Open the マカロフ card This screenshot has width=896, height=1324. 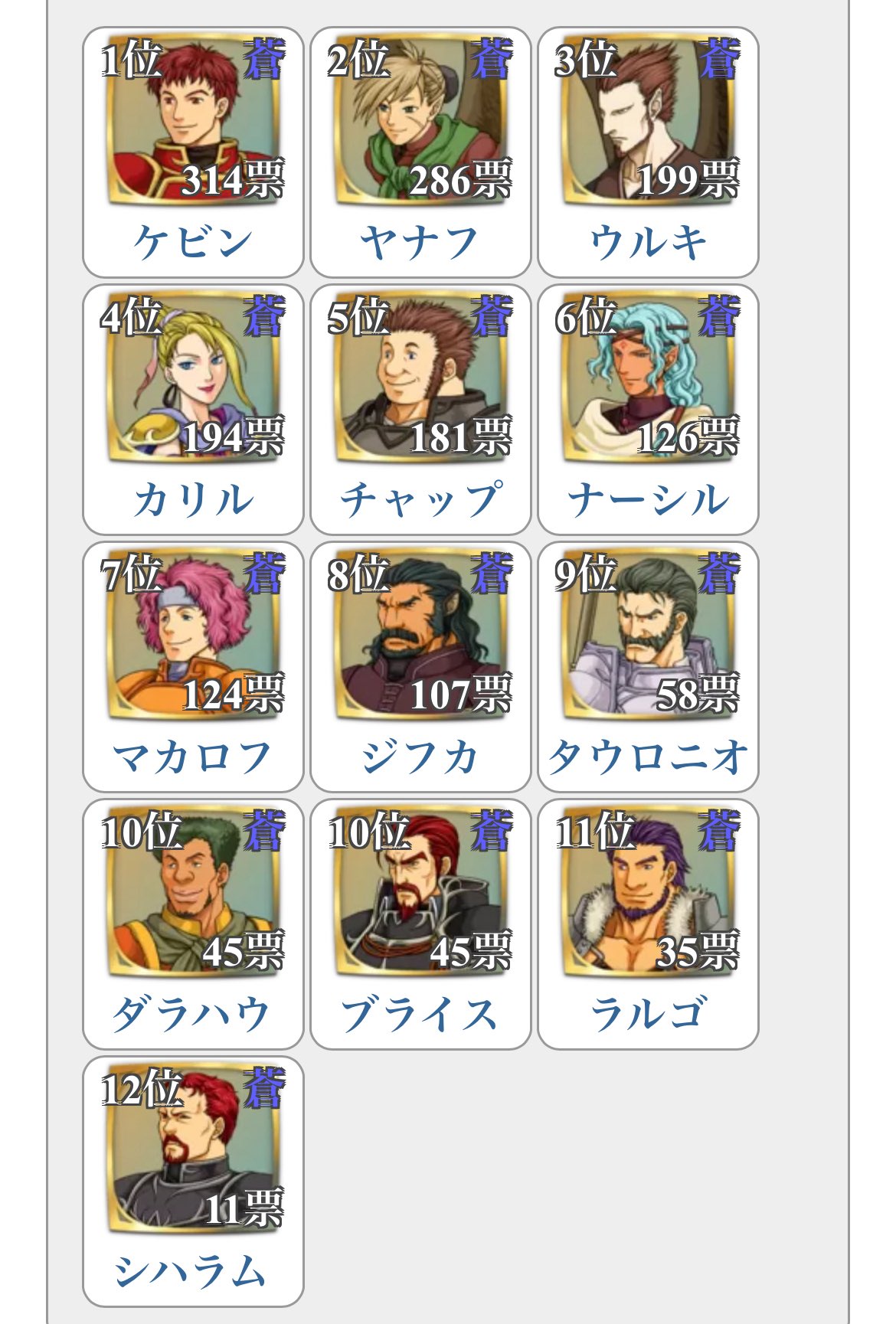click(x=193, y=667)
